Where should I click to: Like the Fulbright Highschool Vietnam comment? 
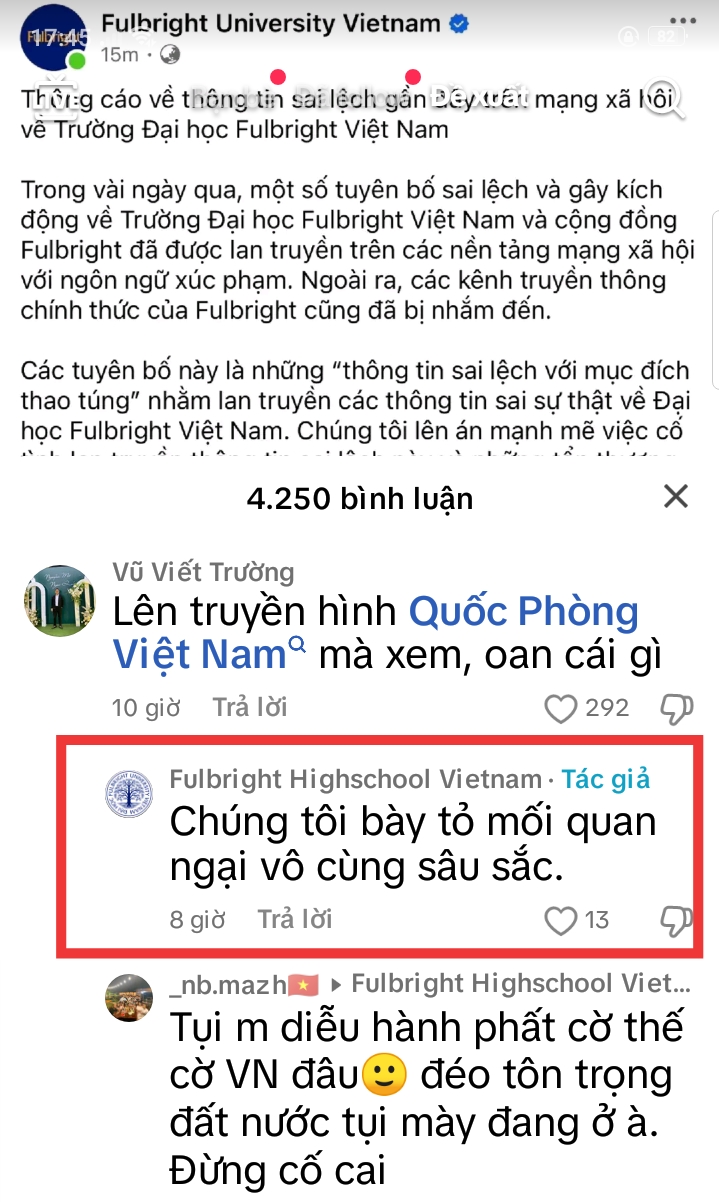tap(561, 920)
